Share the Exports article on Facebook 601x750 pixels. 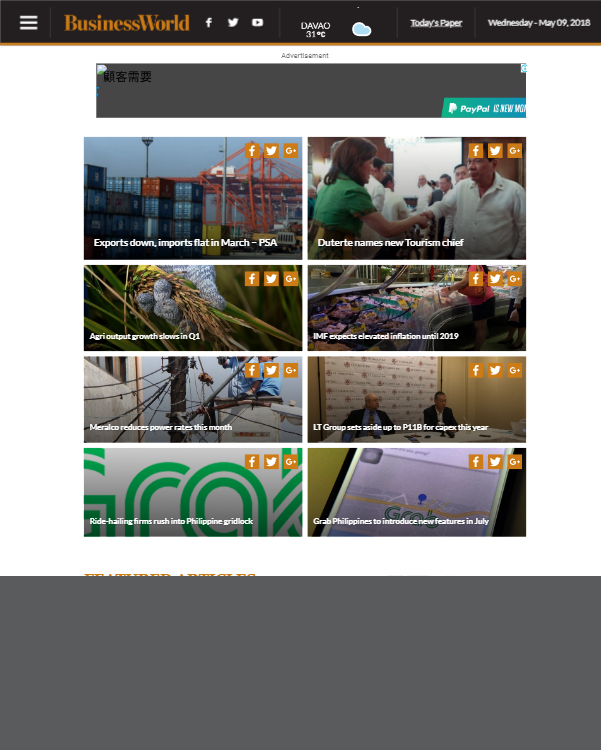252,151
